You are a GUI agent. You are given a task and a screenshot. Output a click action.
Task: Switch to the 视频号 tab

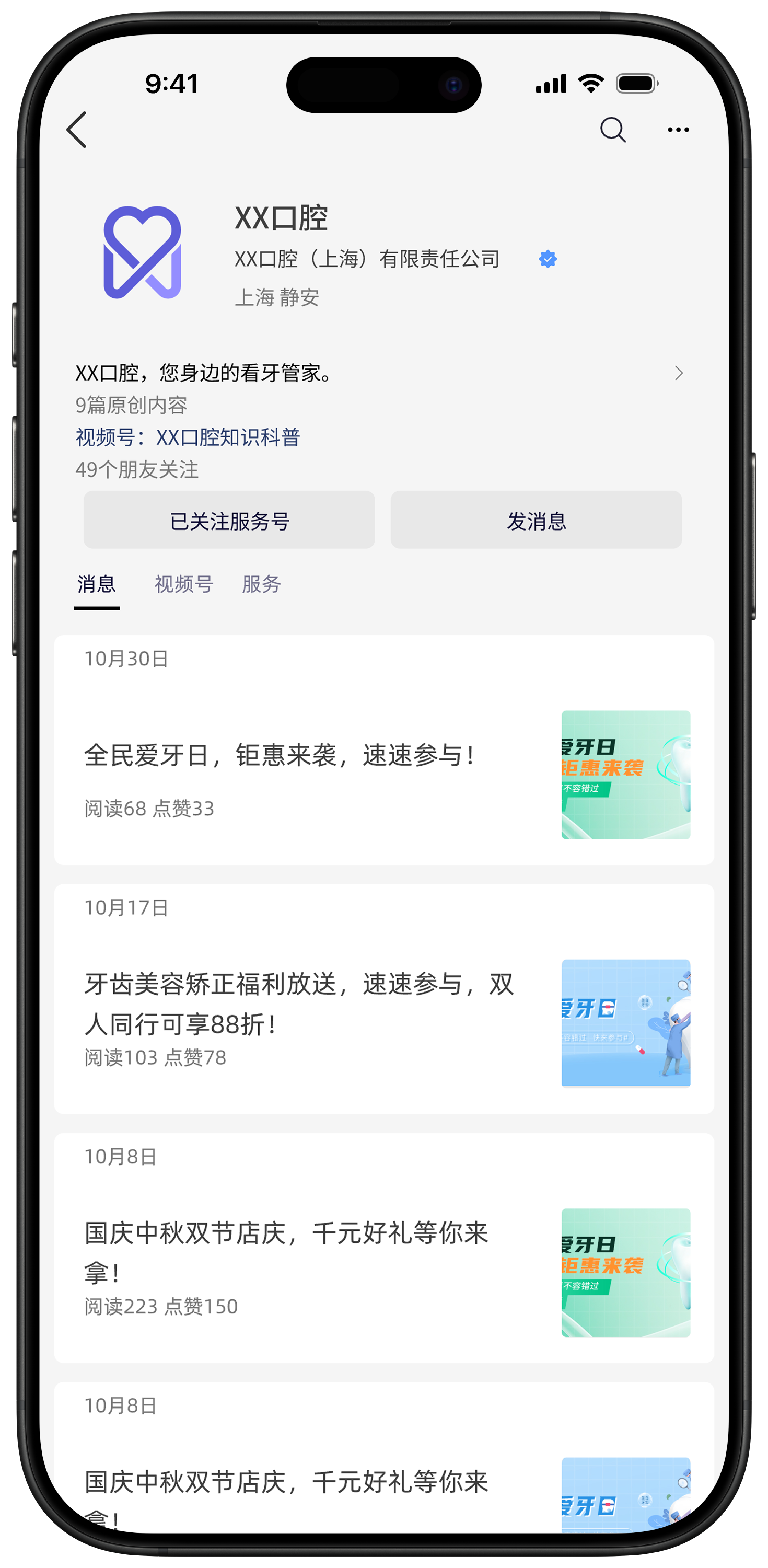[184, 584]
